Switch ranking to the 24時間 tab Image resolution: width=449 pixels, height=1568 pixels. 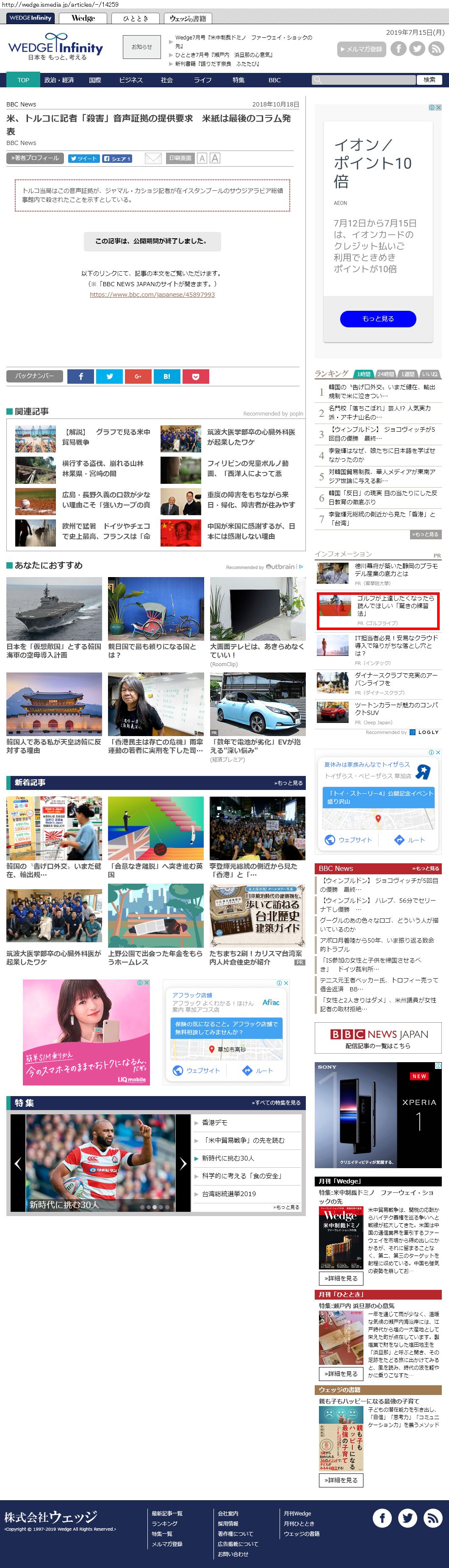[385, 374]
